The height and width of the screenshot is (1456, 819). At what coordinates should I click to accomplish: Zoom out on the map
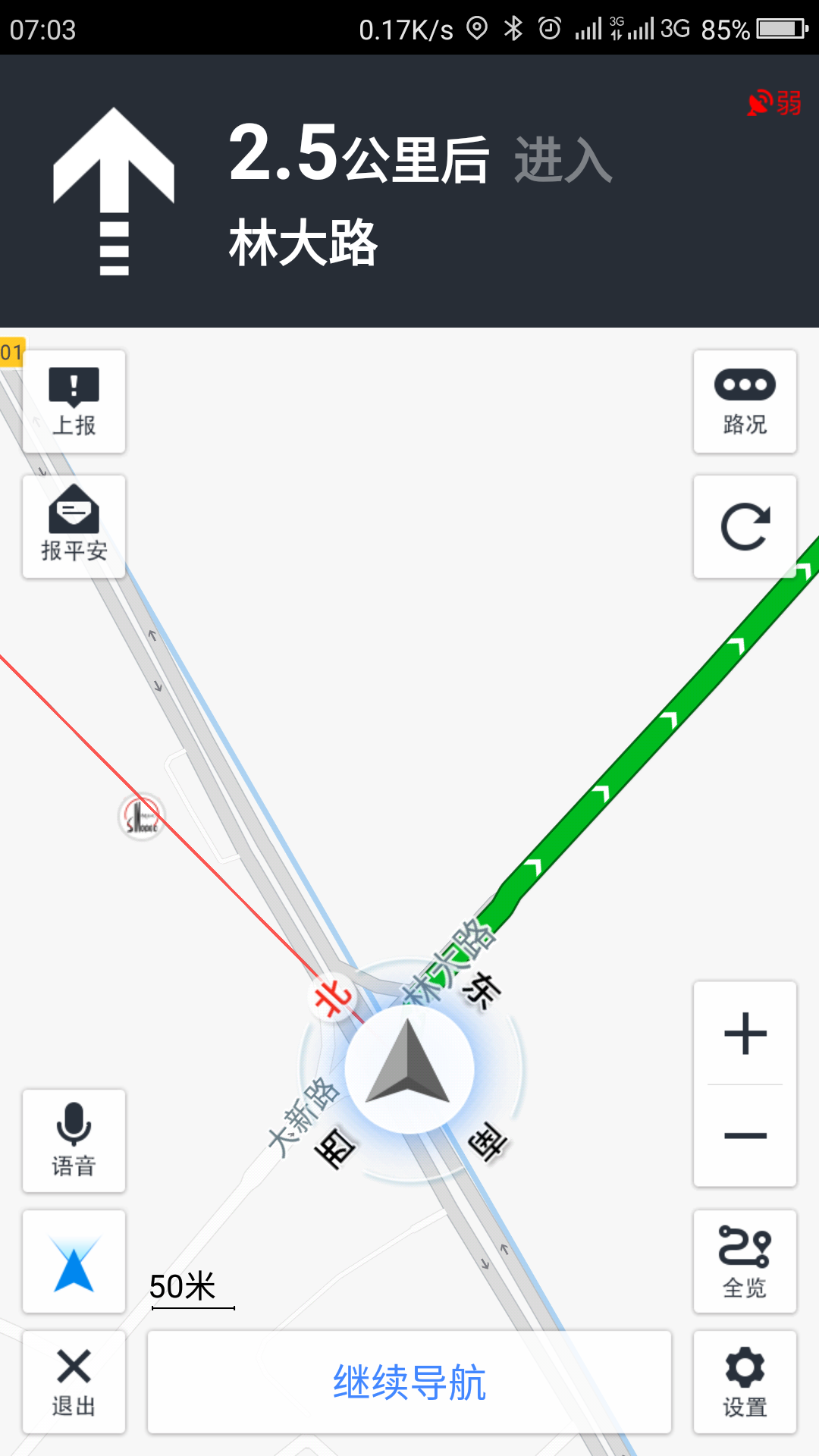click(745, 1135)
